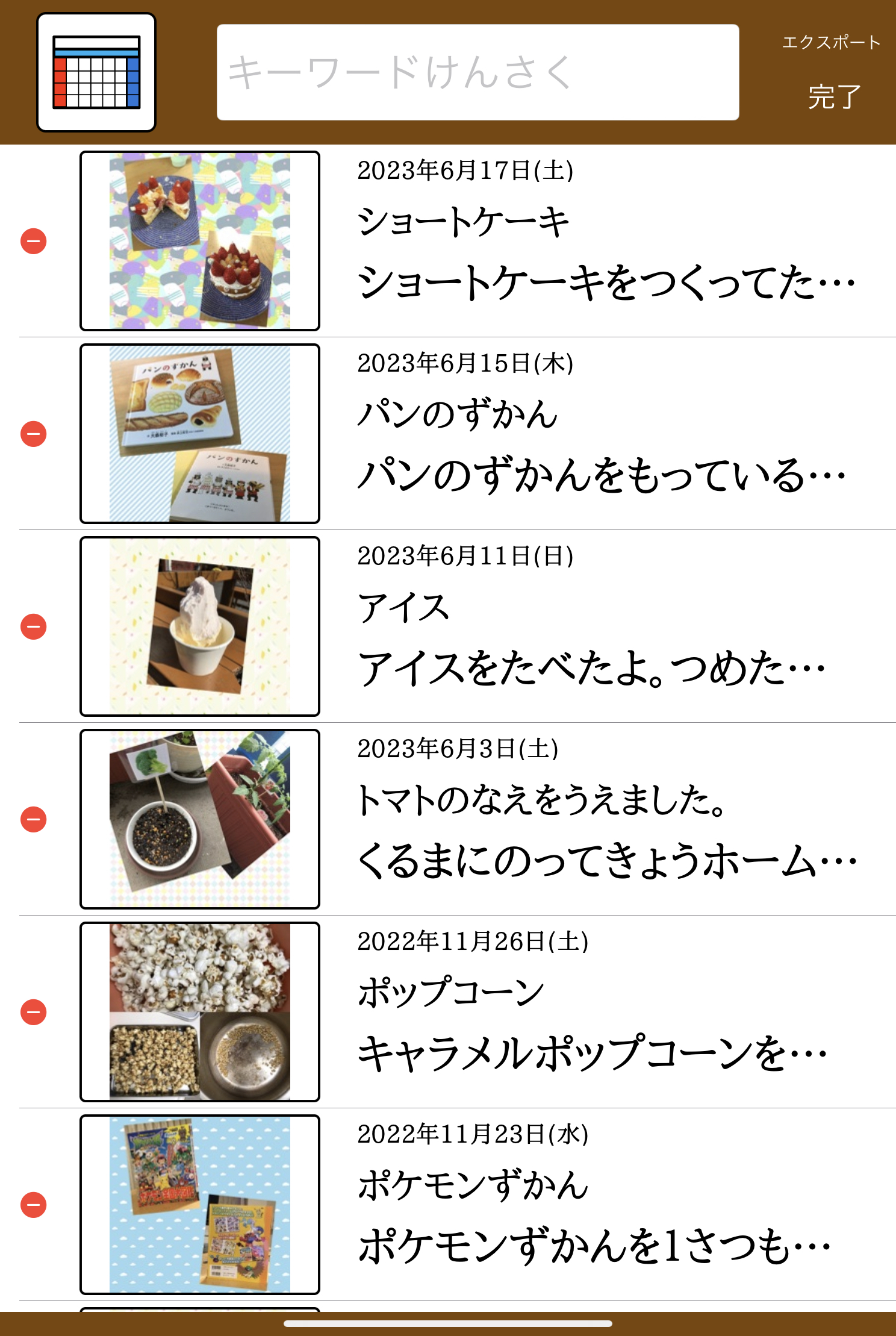Open the soft serve ice cream photo thumbnail
Screen dimensions: 896x1336
tap(200, 628)
